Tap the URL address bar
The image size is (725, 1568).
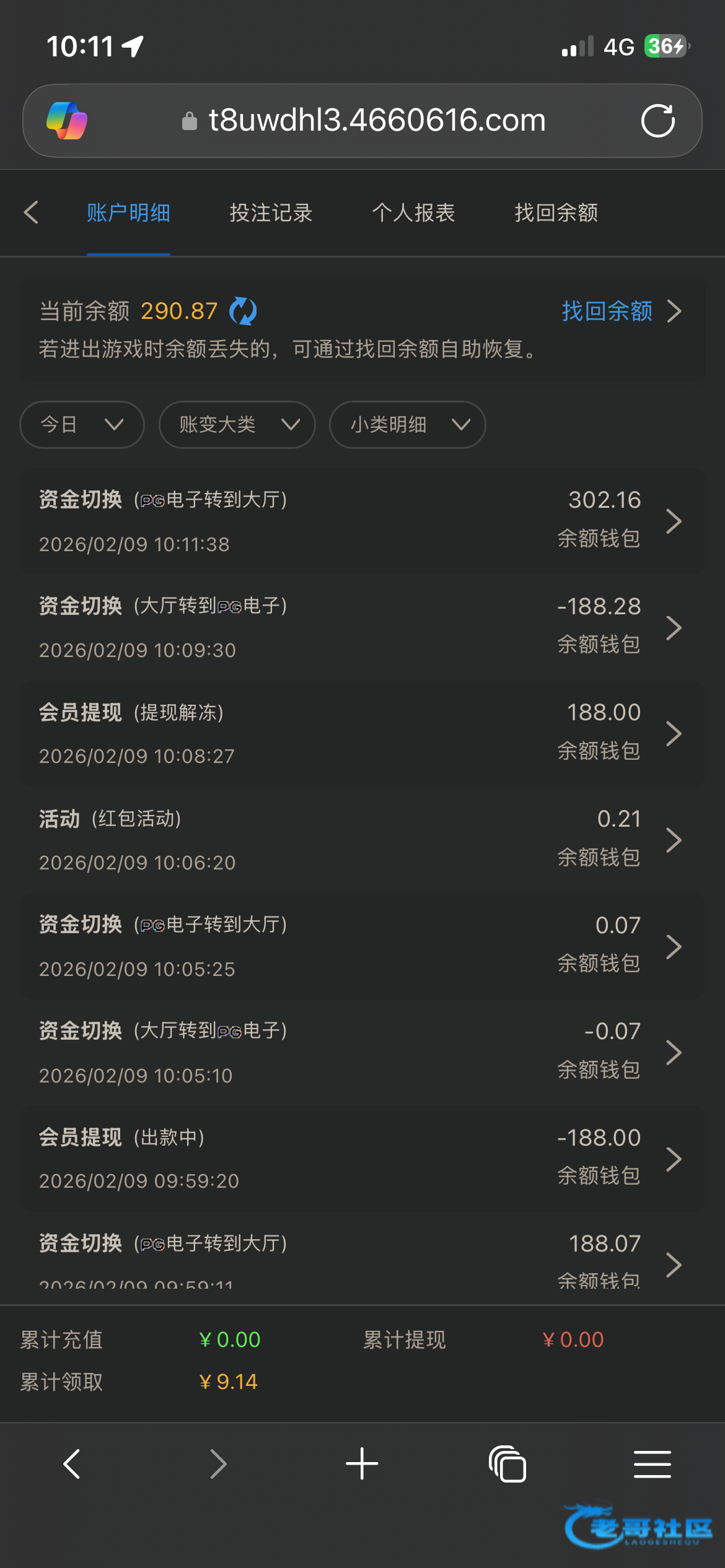click(362, 121)
